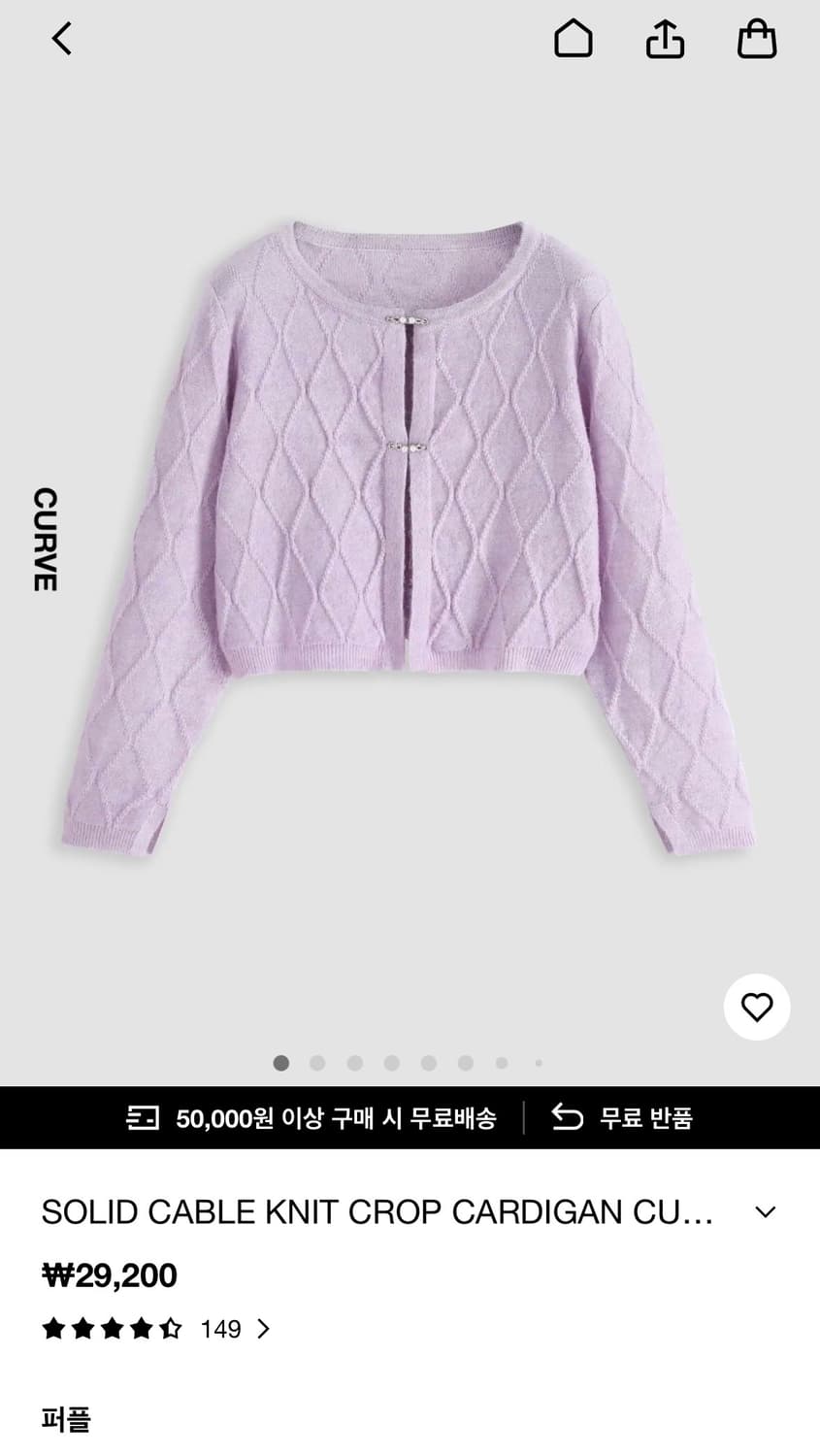Screen dimensions: 820x1456
Task: Open reviews using the right chevron
Action: (x=262, y=1329)
